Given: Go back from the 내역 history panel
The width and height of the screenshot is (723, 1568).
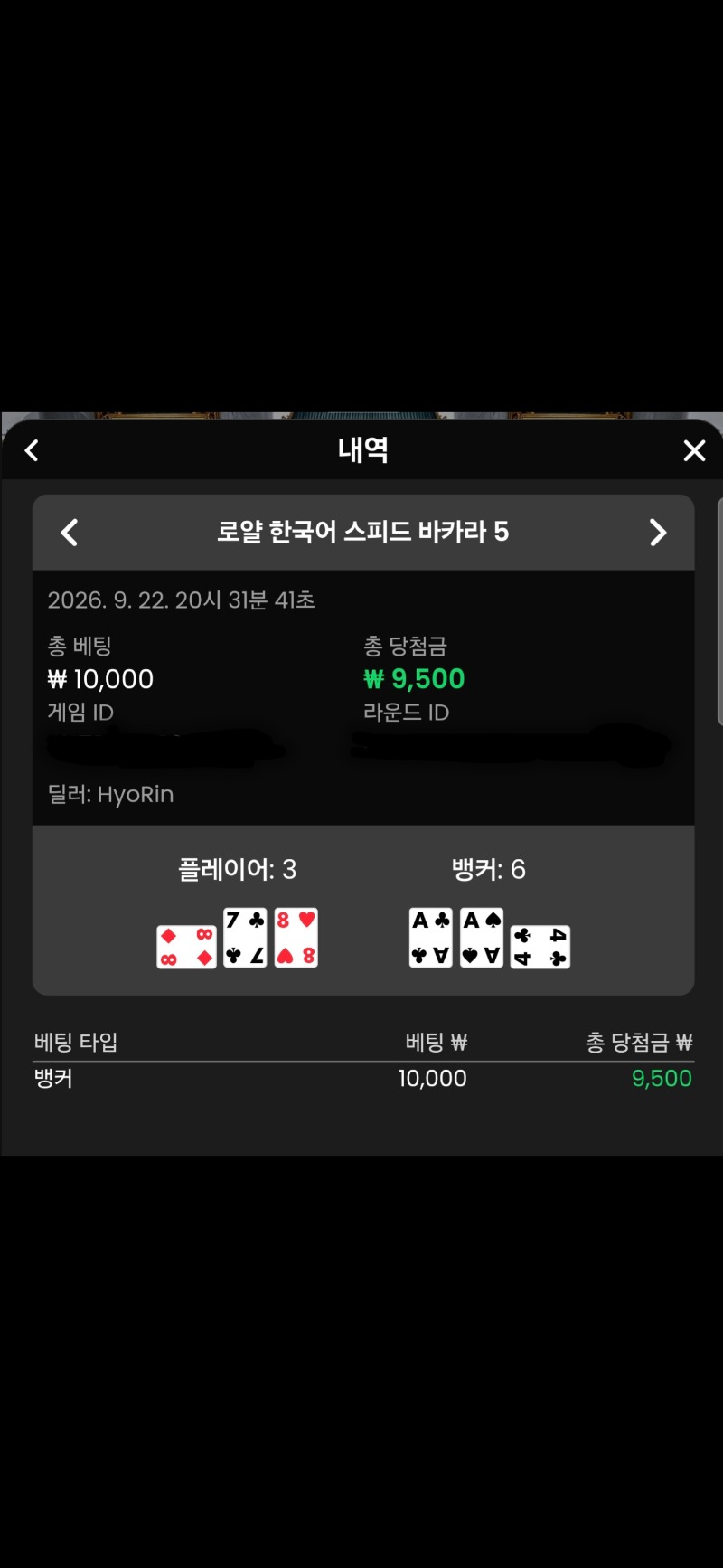Looking at the screenshot, I should 32,450.
